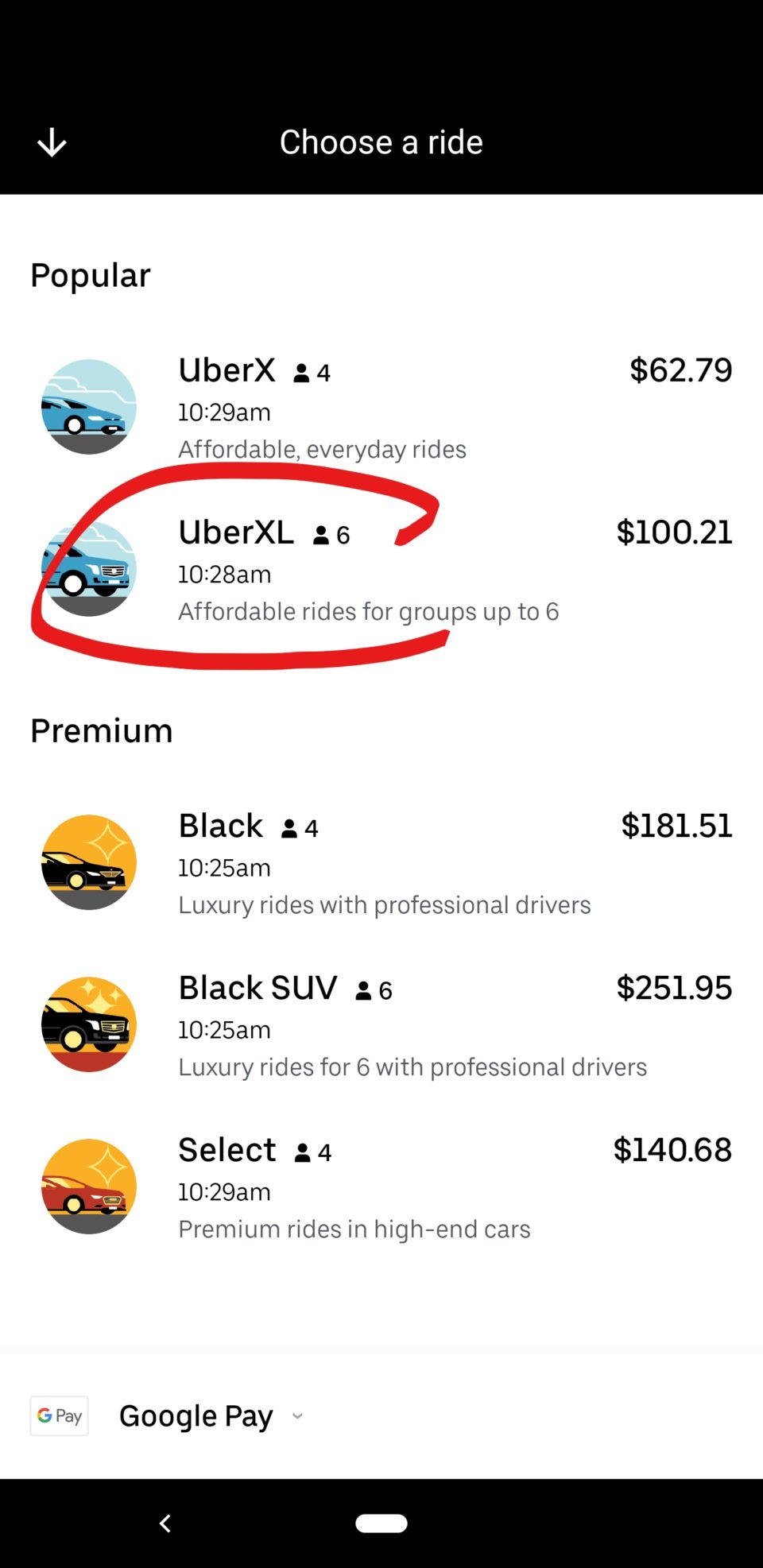
Task: Tap the $62.79 UberX price
Action: [680, 370]
